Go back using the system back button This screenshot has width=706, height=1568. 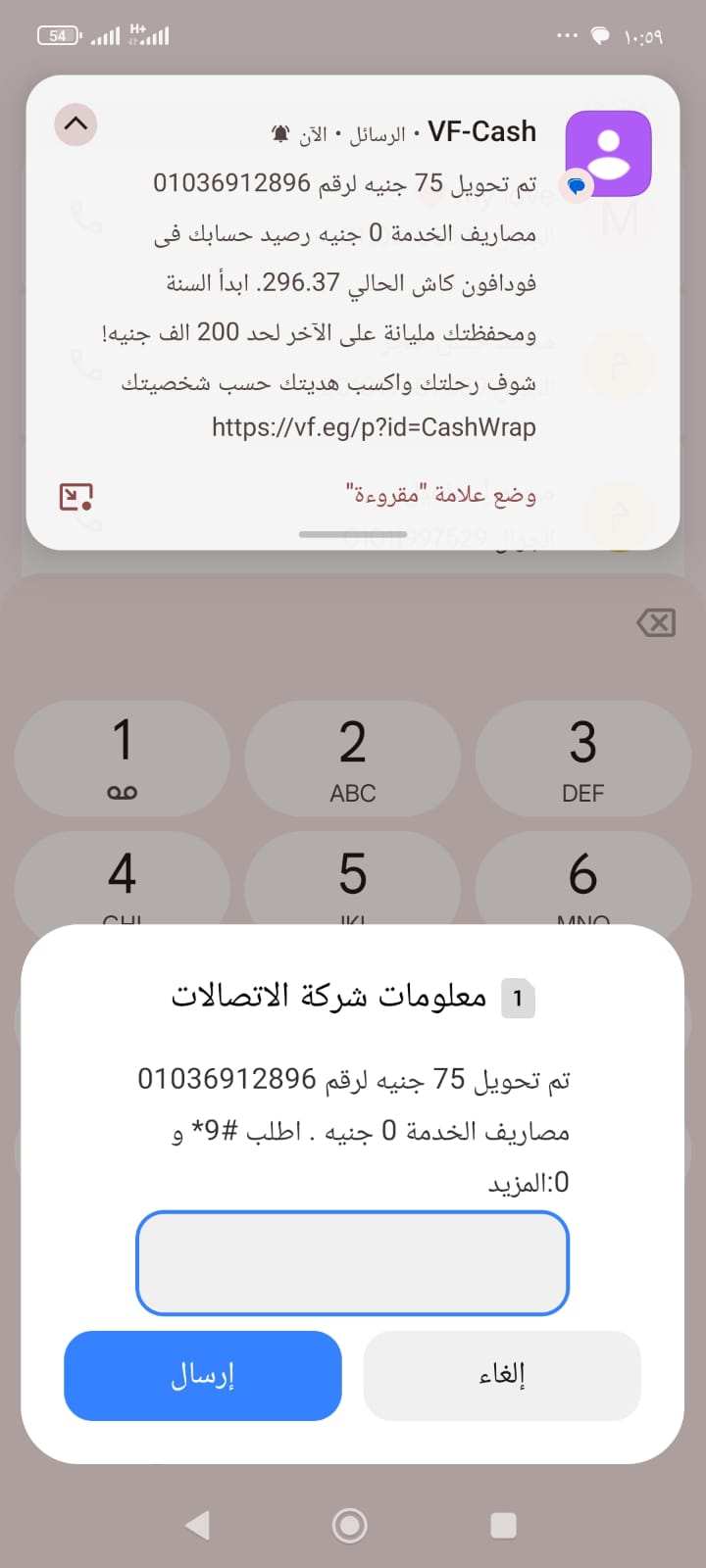[x=197, y=1525]
